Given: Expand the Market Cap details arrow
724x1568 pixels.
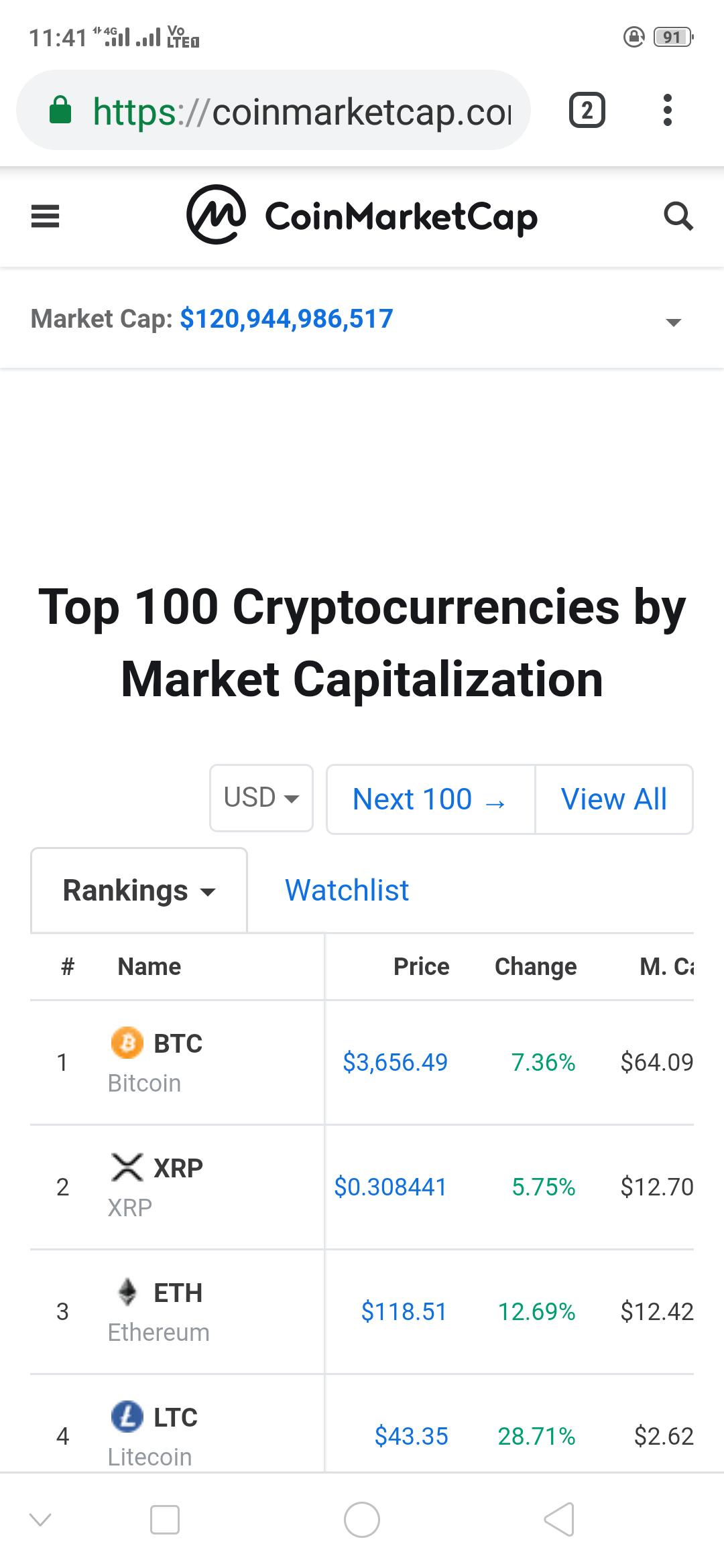Looking at the screenshot, I should (673, 323).
